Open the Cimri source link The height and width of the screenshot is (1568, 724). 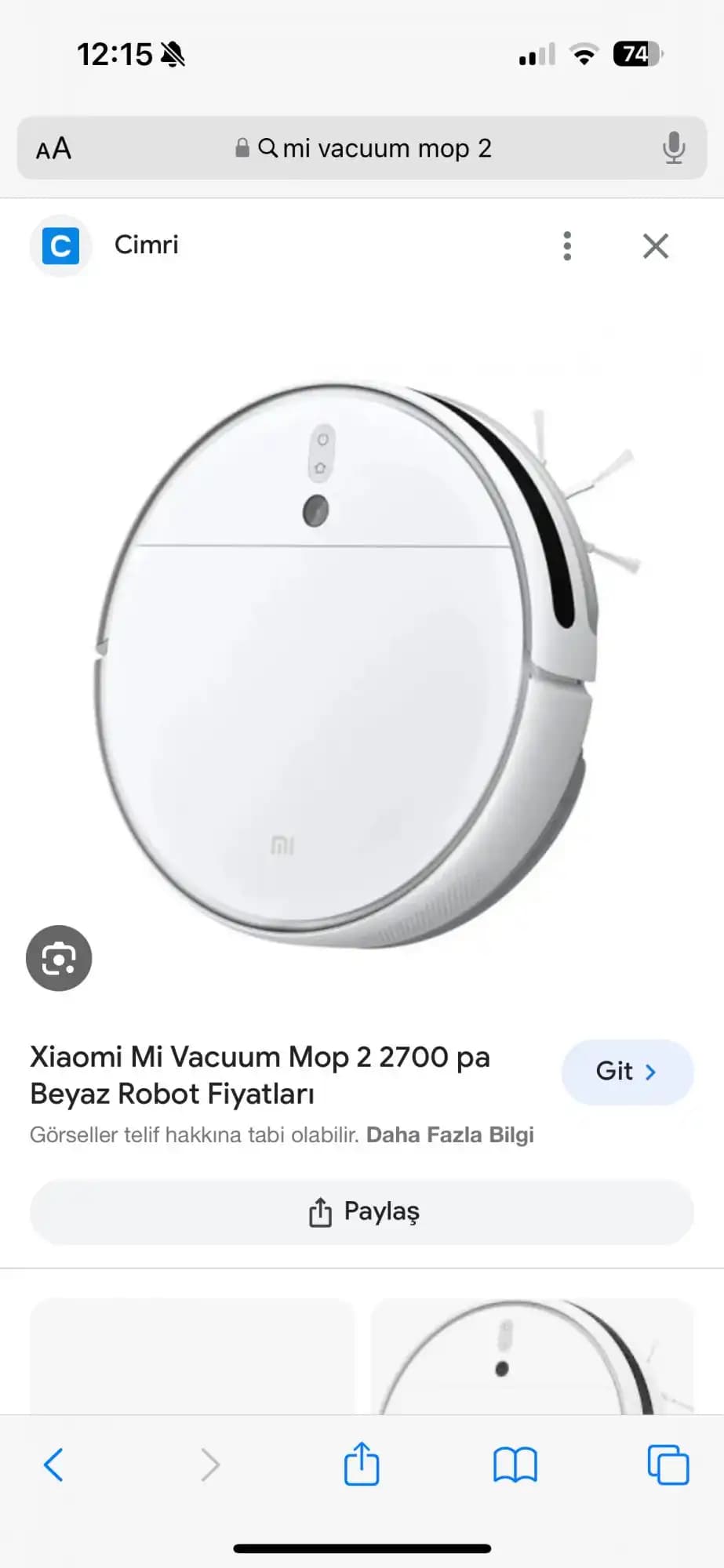point(146,245)
